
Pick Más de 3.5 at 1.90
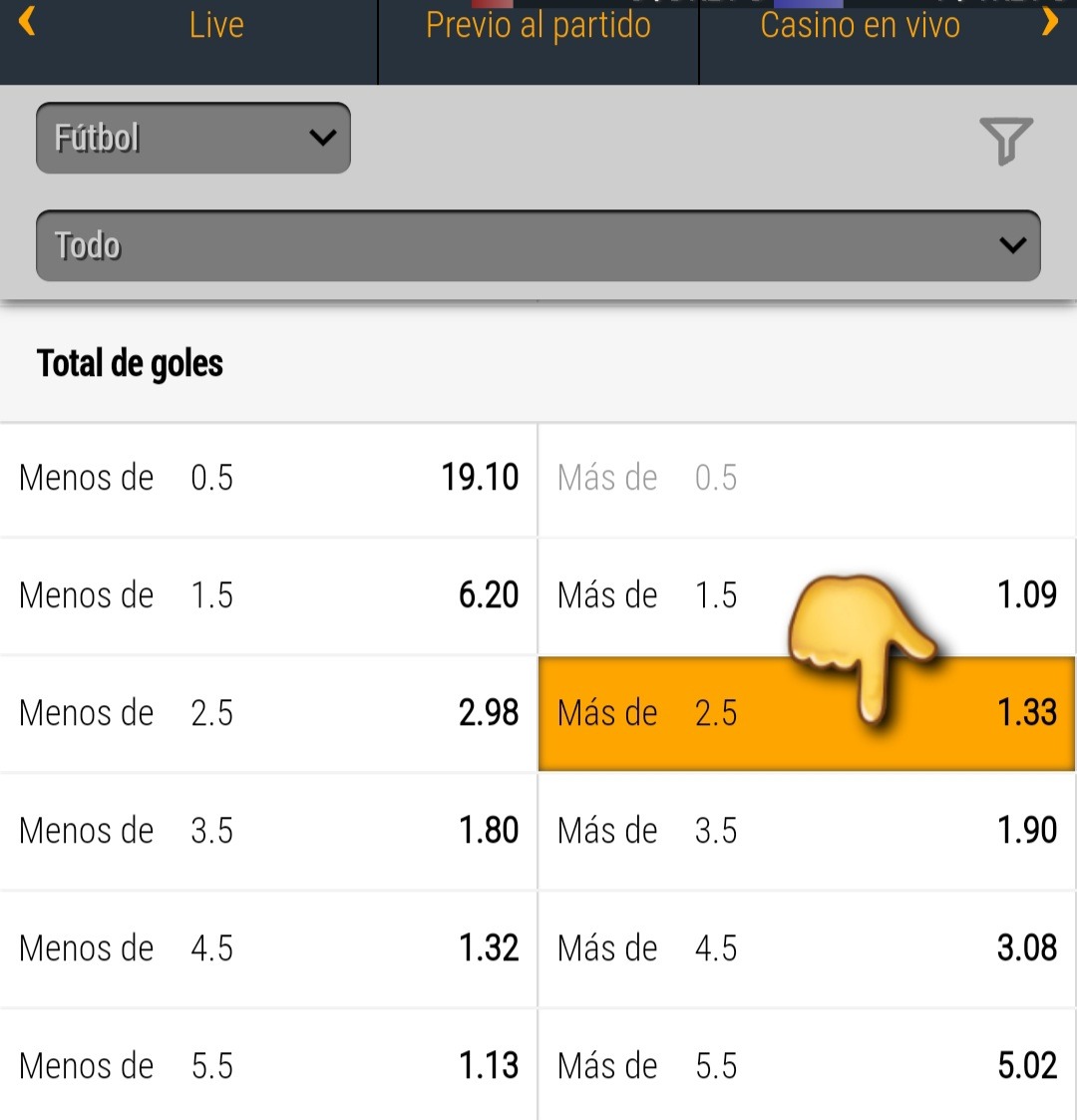point(807,831)
